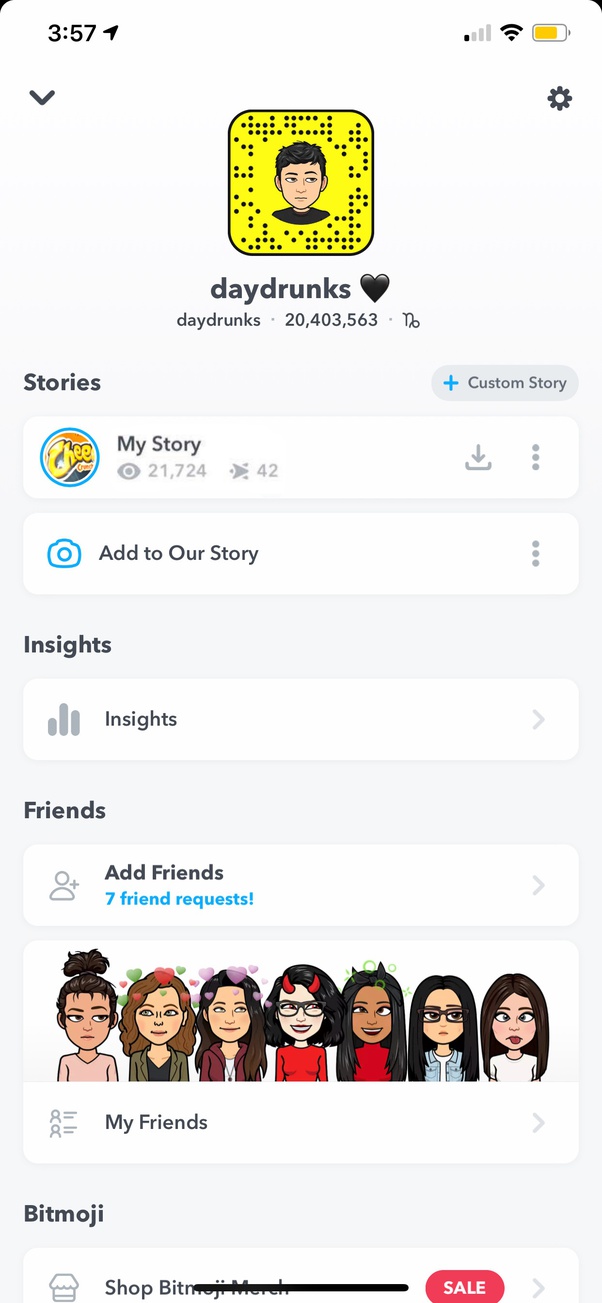Open the Insights row
The image size is (602, 1303).
pos(301,720)
